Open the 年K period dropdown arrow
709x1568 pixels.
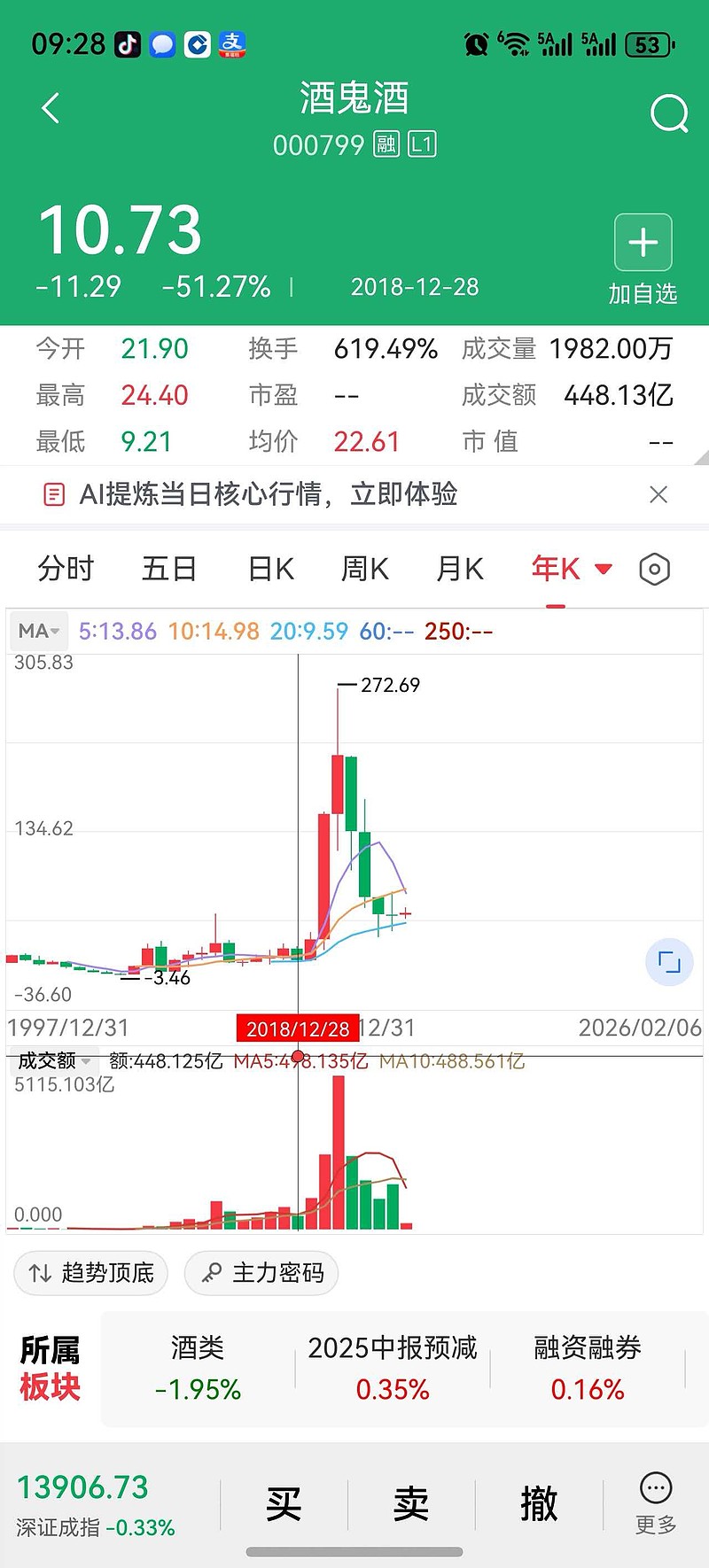click(x=603, y=569)
